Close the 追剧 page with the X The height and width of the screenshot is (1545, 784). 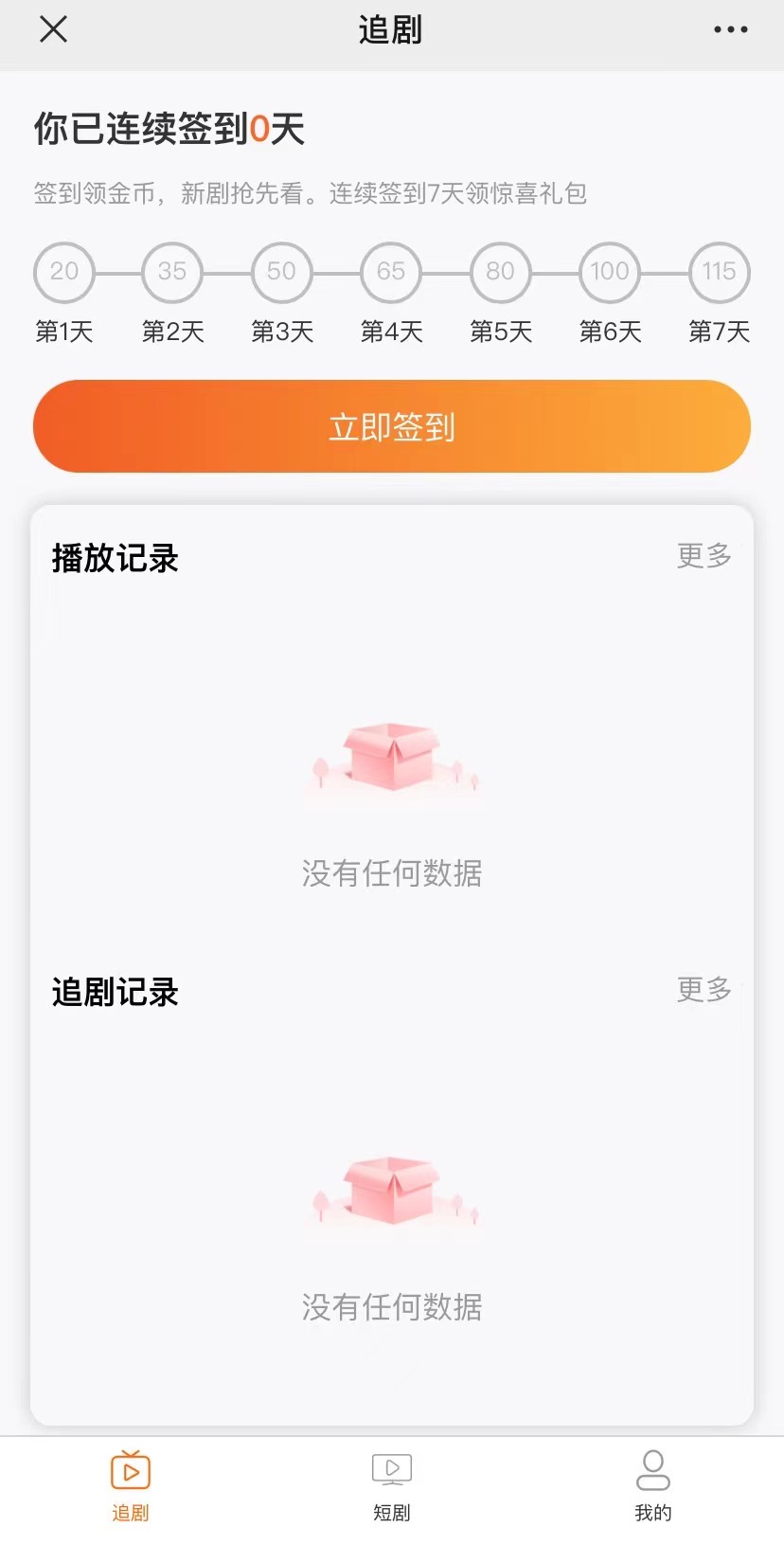point(54,29)
